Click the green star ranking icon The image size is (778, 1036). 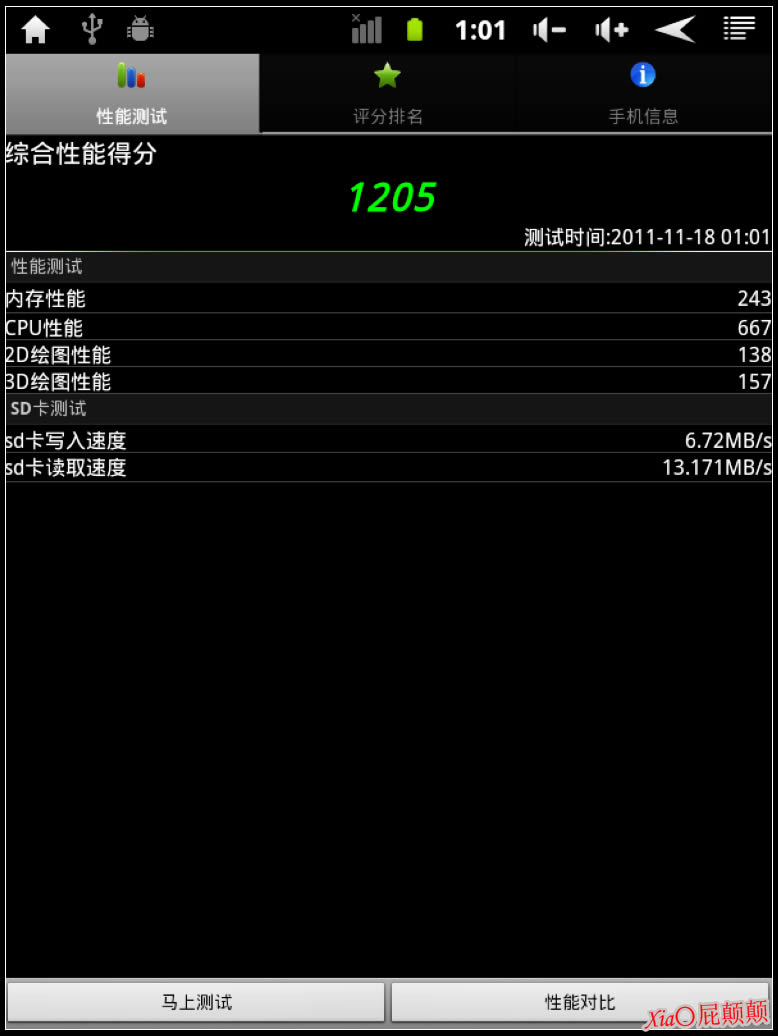click(x=387, y=74)
